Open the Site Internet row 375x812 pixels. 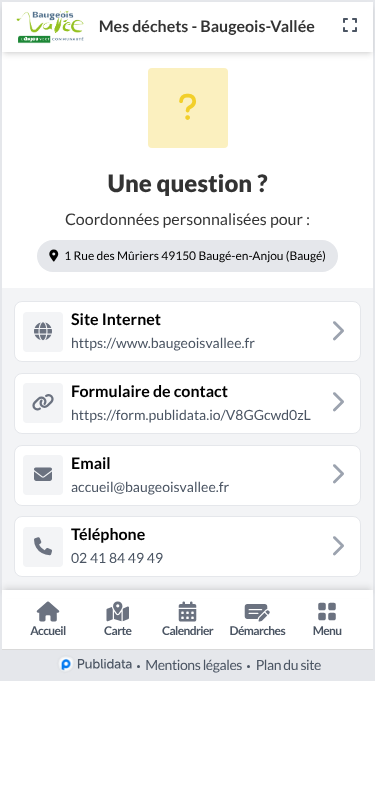point(188,331)
